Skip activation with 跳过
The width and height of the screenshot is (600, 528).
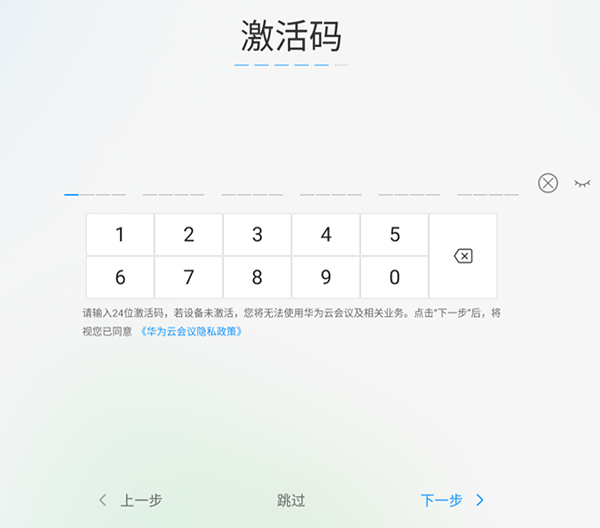click(291, 500)
